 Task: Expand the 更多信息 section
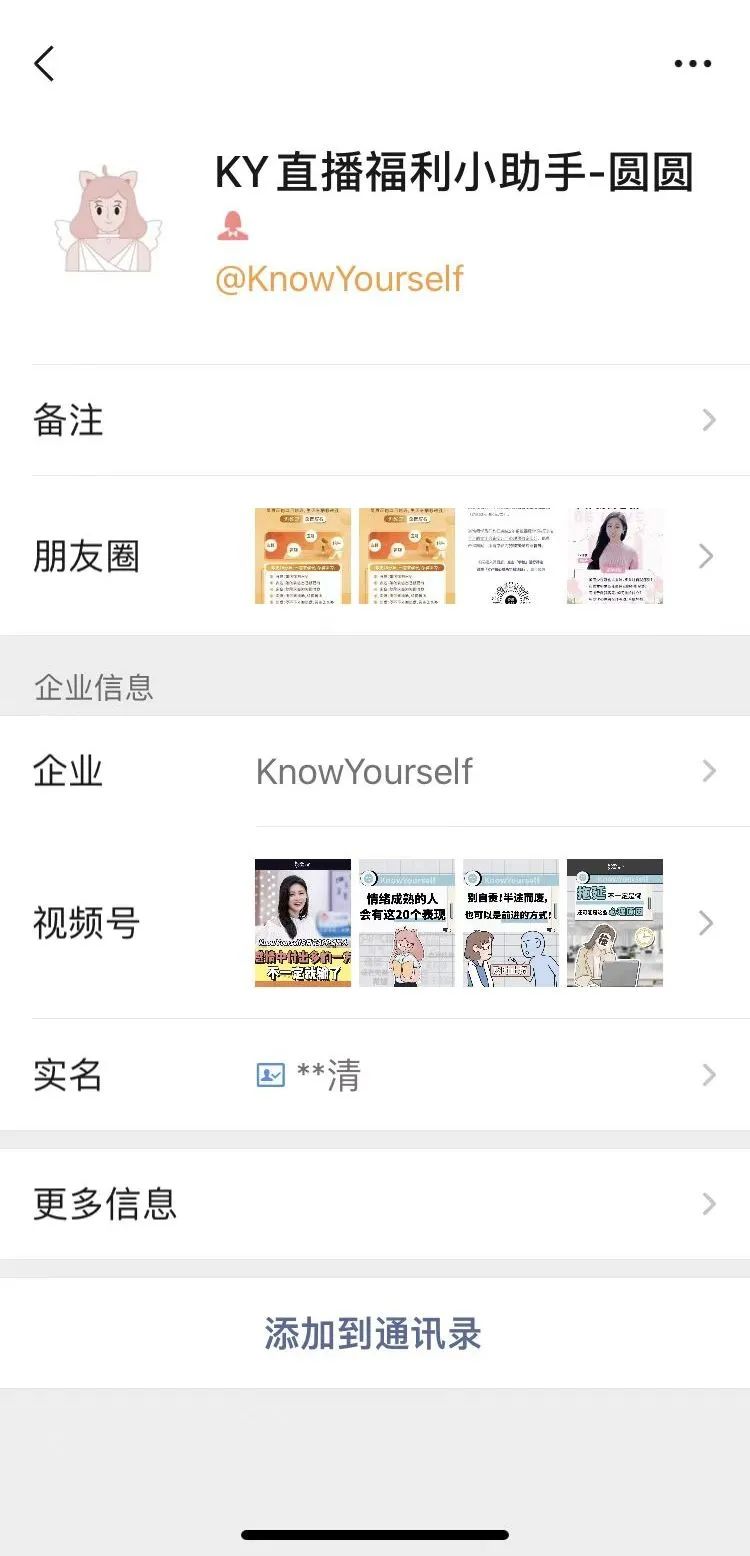click(x=375, y=1205)
